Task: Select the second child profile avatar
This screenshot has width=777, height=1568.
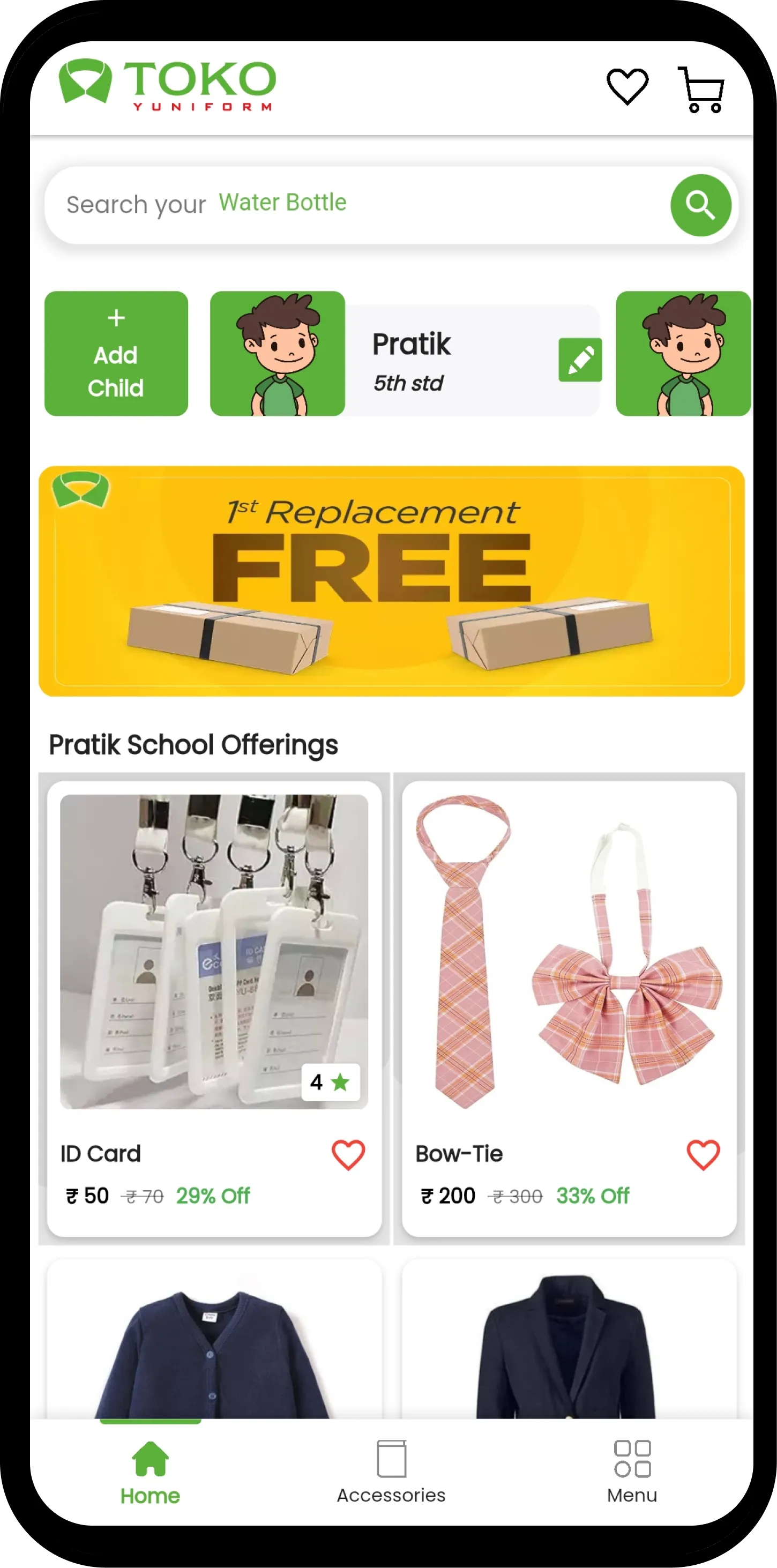Action: (683, 354)
